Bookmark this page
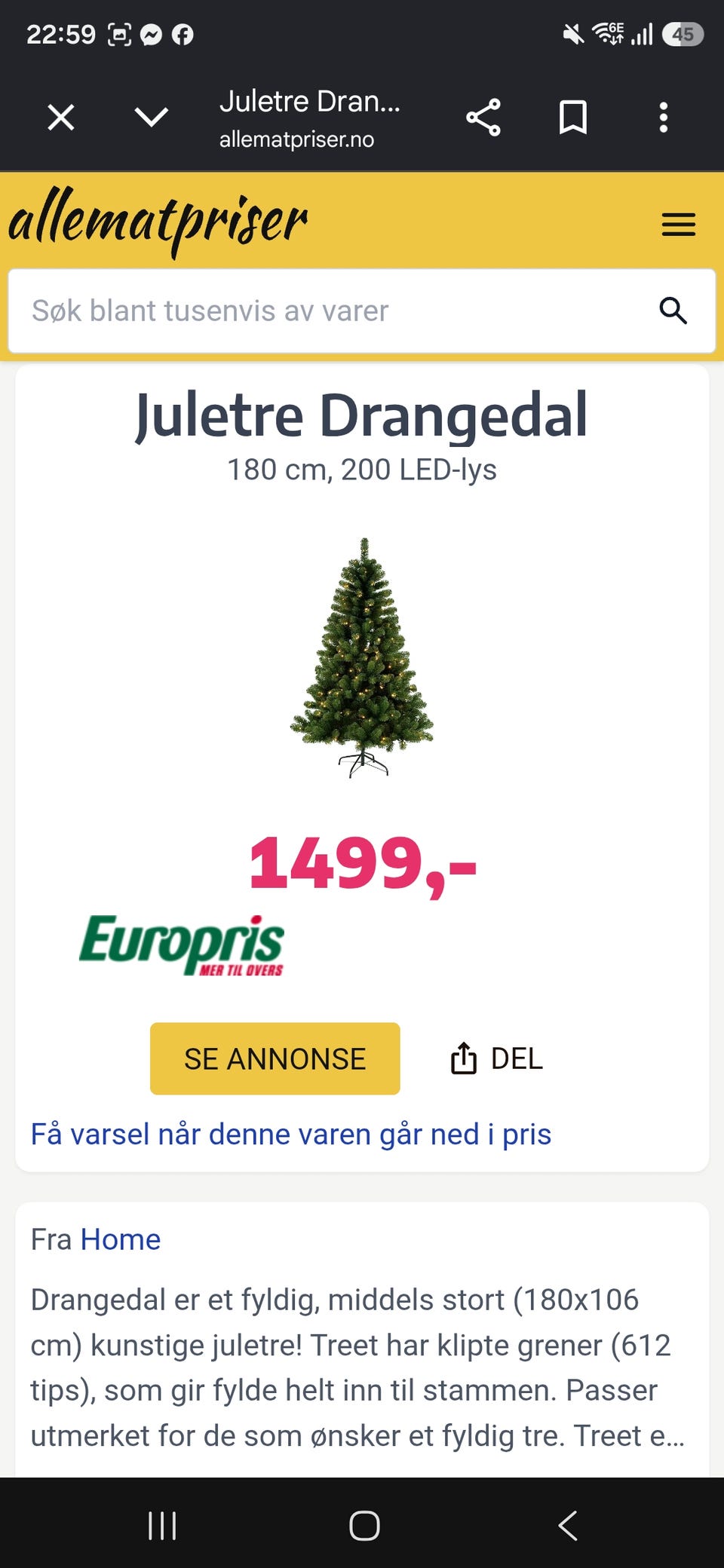 [x=573, y=118]
